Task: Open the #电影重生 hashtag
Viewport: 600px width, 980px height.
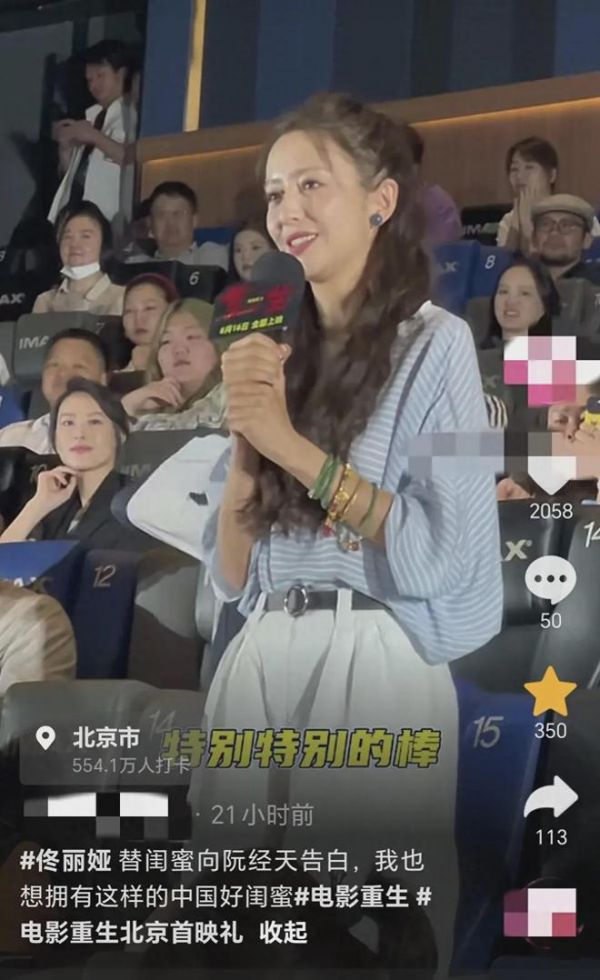Action: (x=351, y=897)
